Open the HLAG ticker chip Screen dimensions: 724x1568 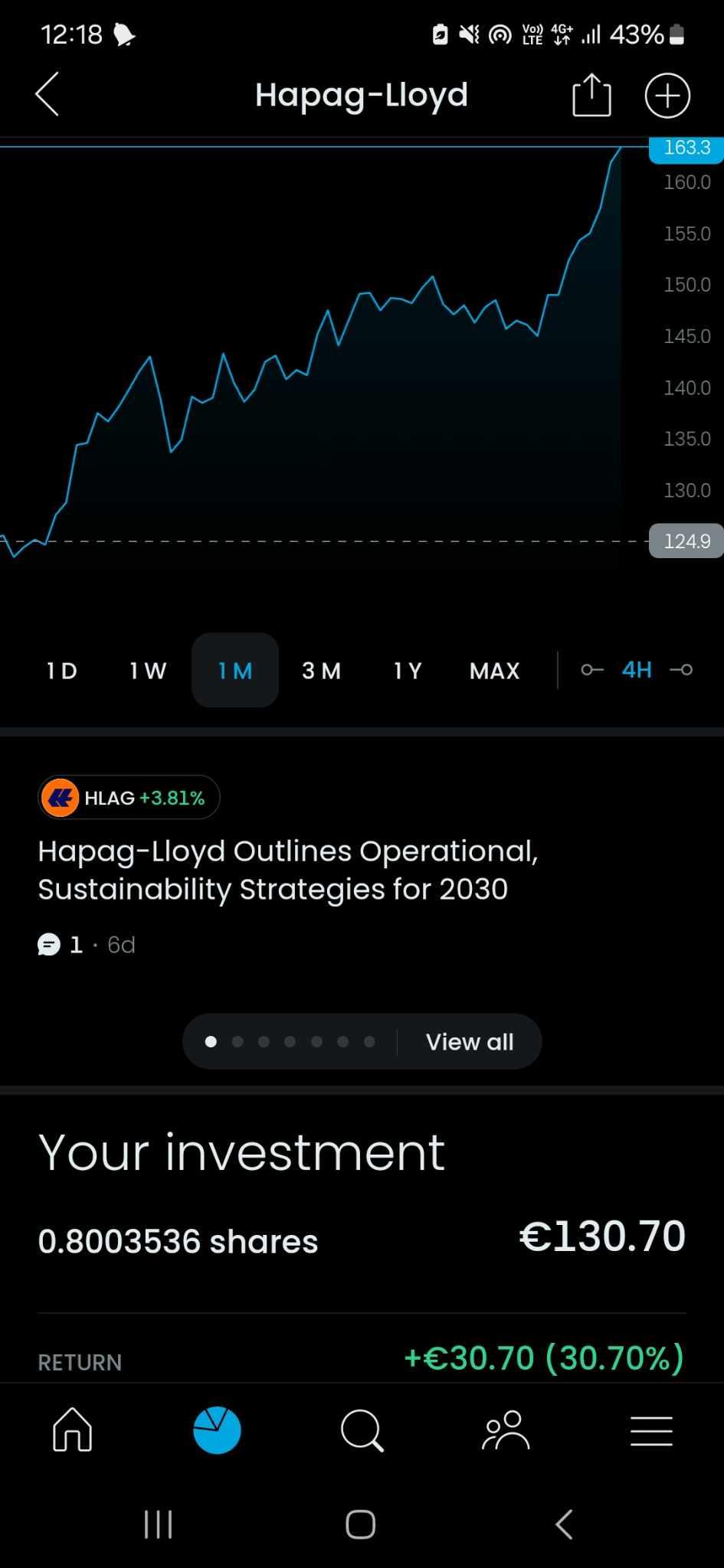click(x=129, y=798)
